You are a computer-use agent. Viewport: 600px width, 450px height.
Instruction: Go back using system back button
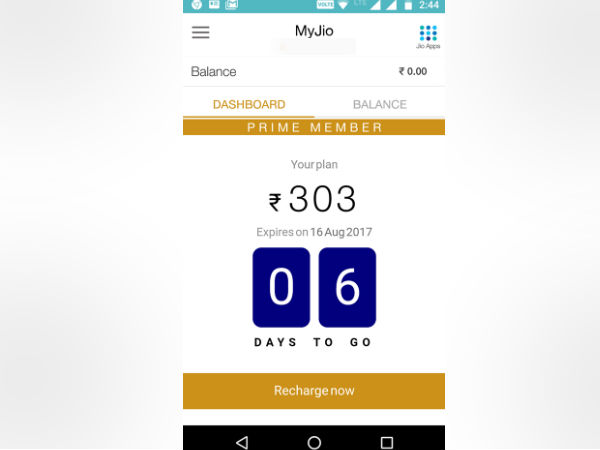coord(241,441)
